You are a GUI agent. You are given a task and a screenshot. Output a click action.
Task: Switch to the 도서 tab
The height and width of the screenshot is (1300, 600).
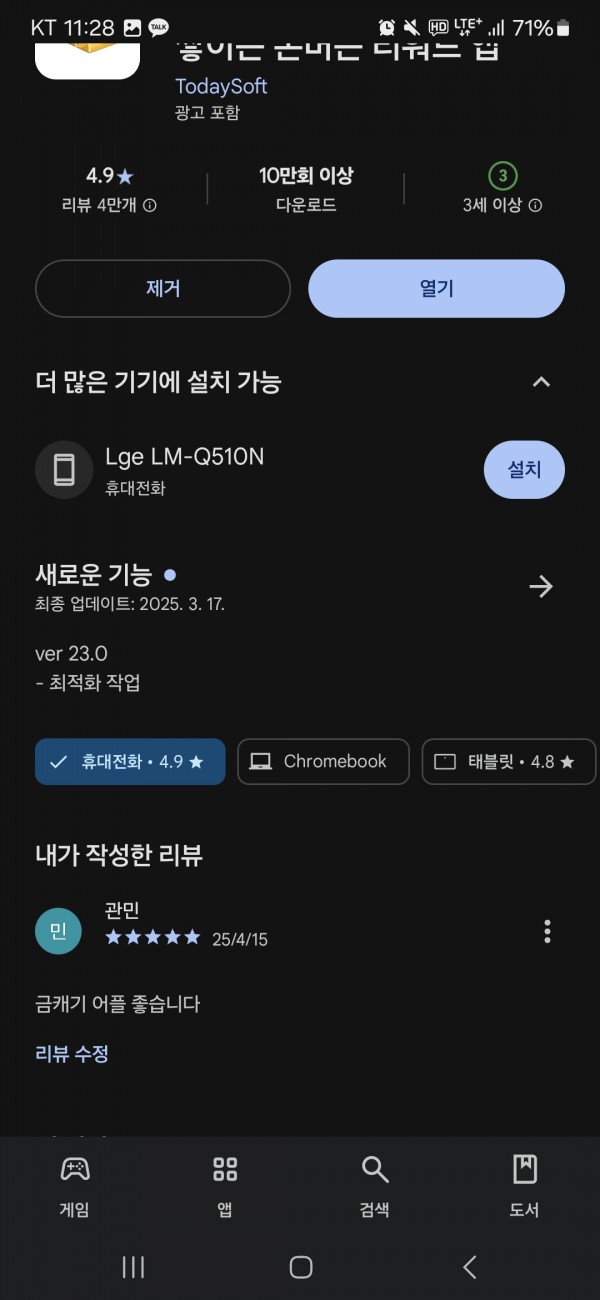524,1186
